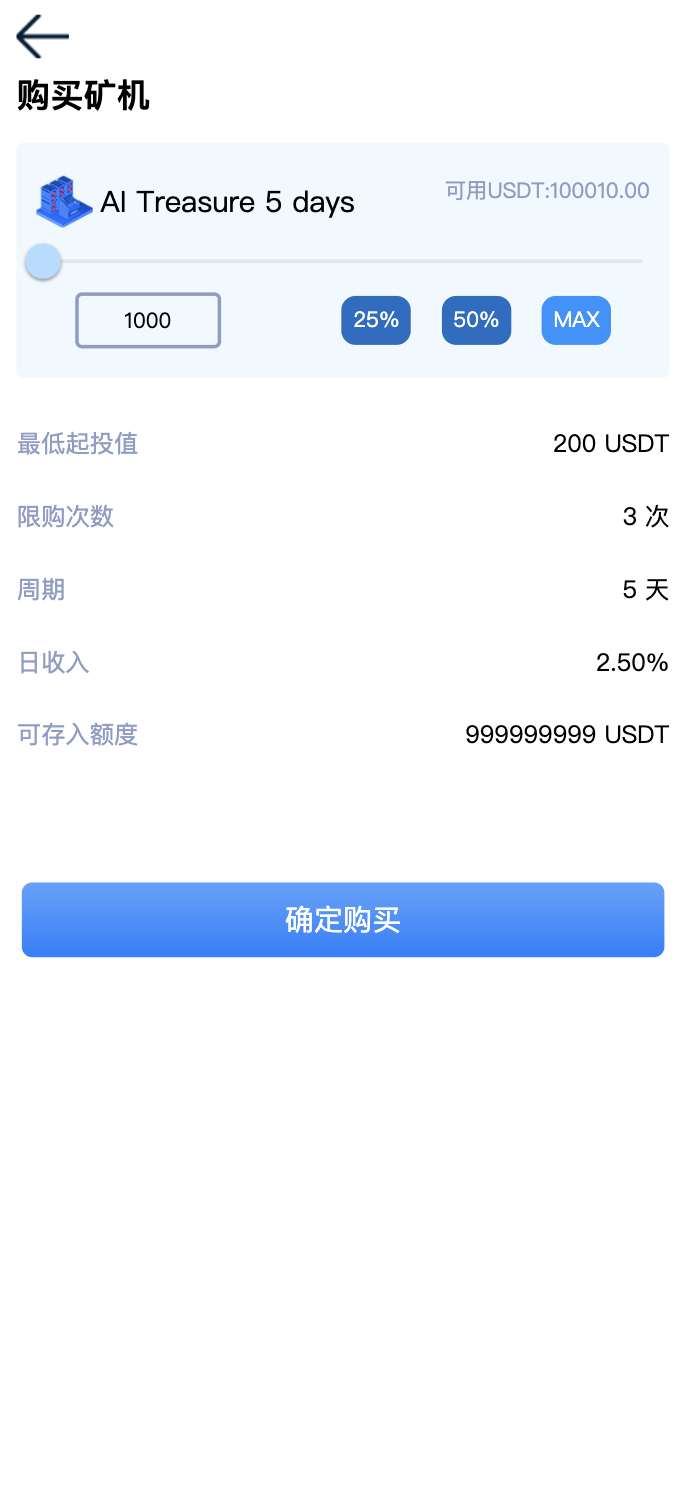Viewport: 690px width, 1496px height.
Task: Select the 25% amount button
Action: pyautogui.click(x=376, y=320)
